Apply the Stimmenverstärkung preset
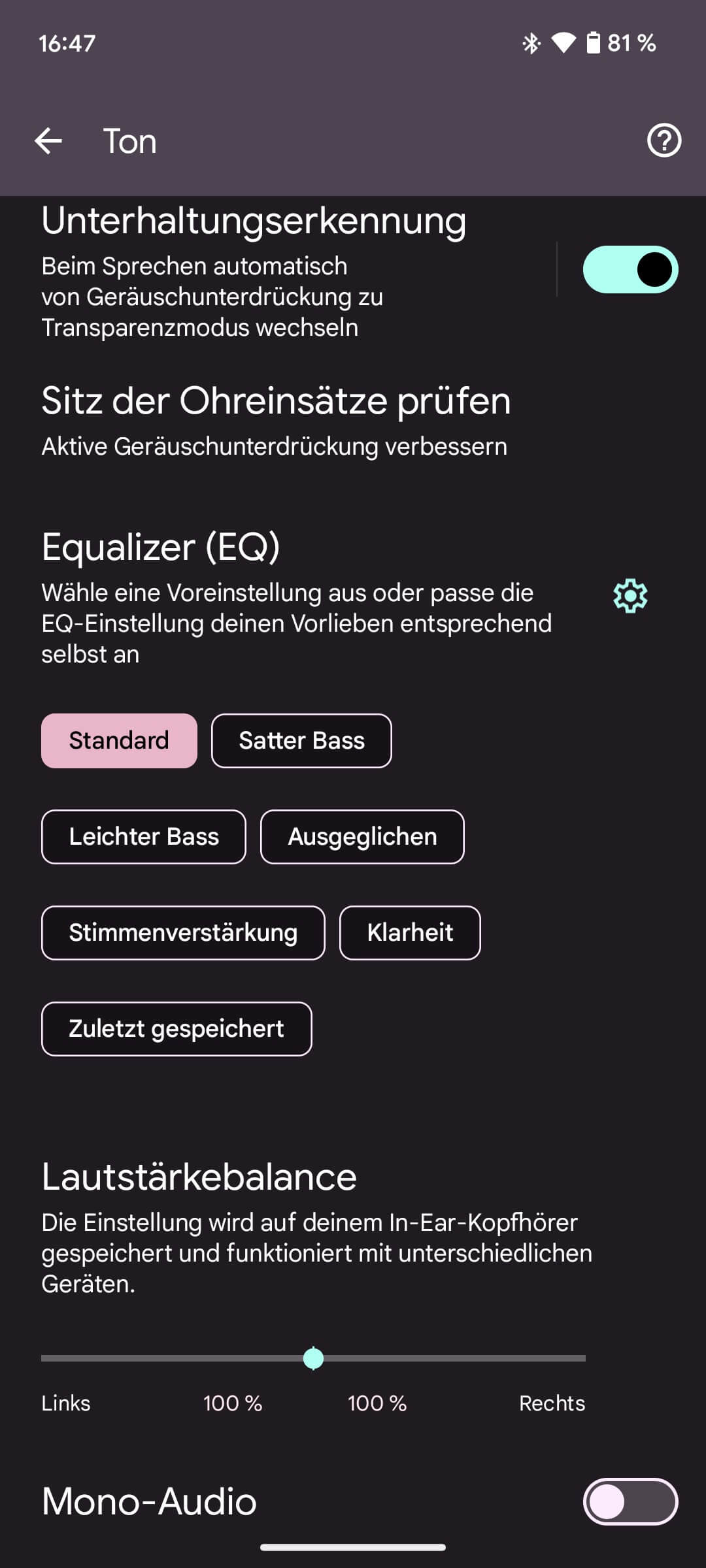Image resolution: width=706 pixels, height=1568 pixels. [x=183, y=932]
